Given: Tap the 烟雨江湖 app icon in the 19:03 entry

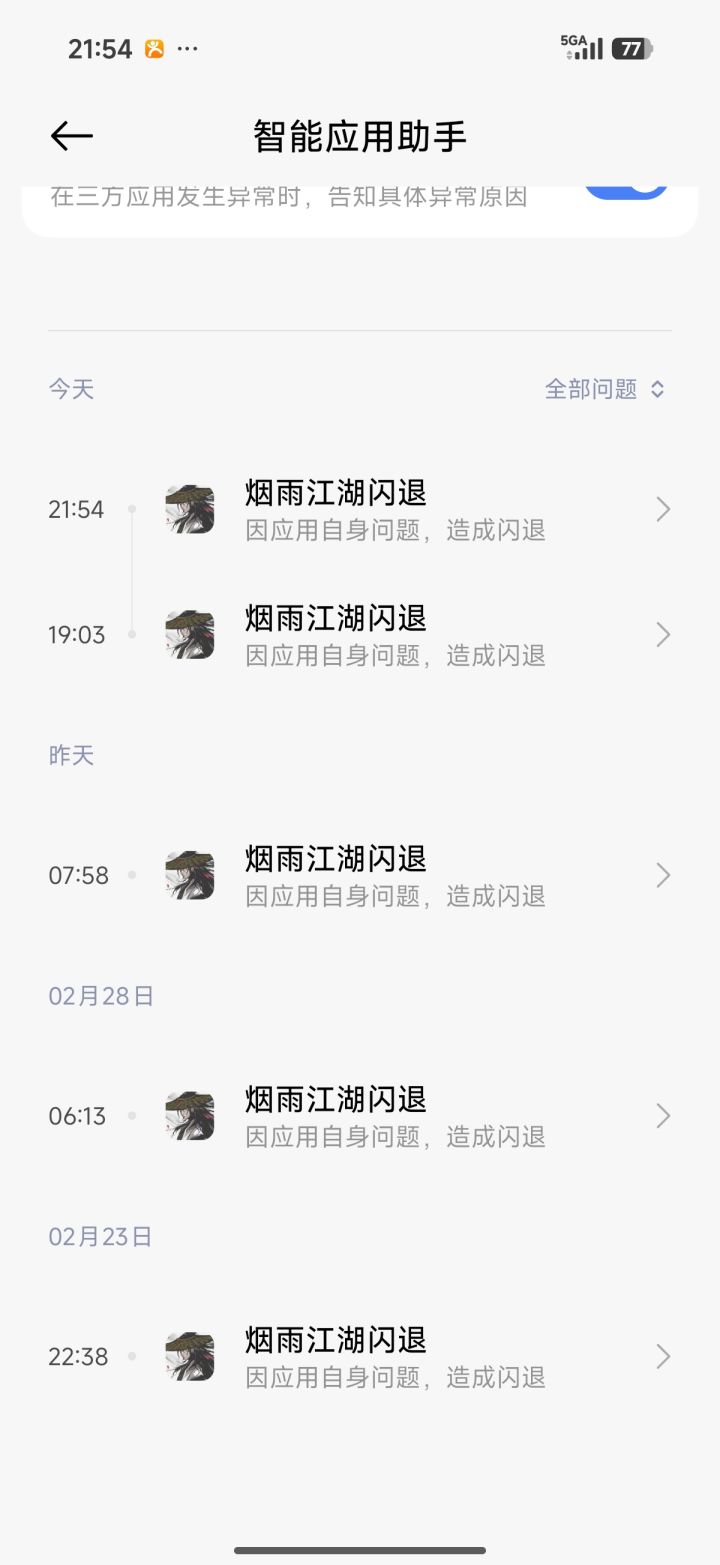Looking at the screenshot, I should (189, 634).
